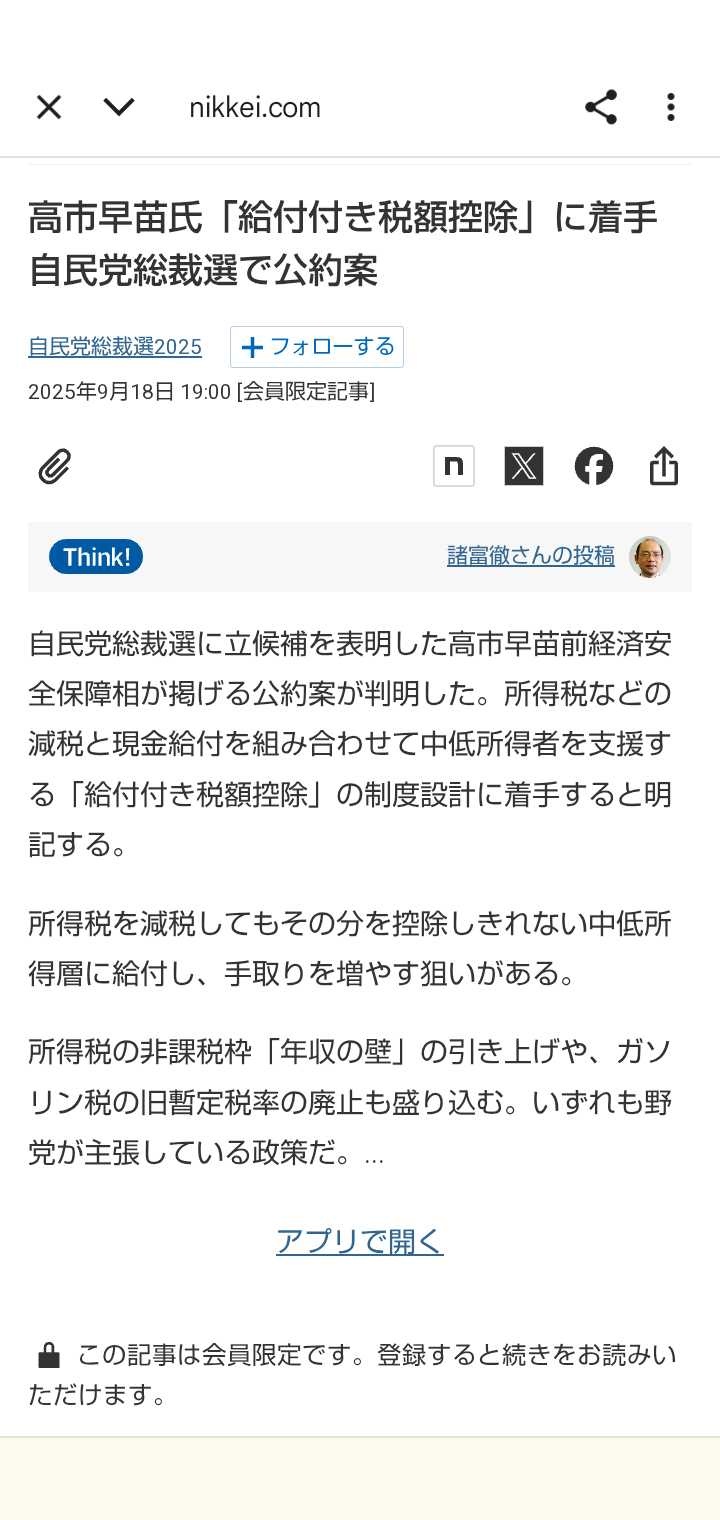Share the article on X
This screenshot has width=720, height=1520.
coord(523,466)
